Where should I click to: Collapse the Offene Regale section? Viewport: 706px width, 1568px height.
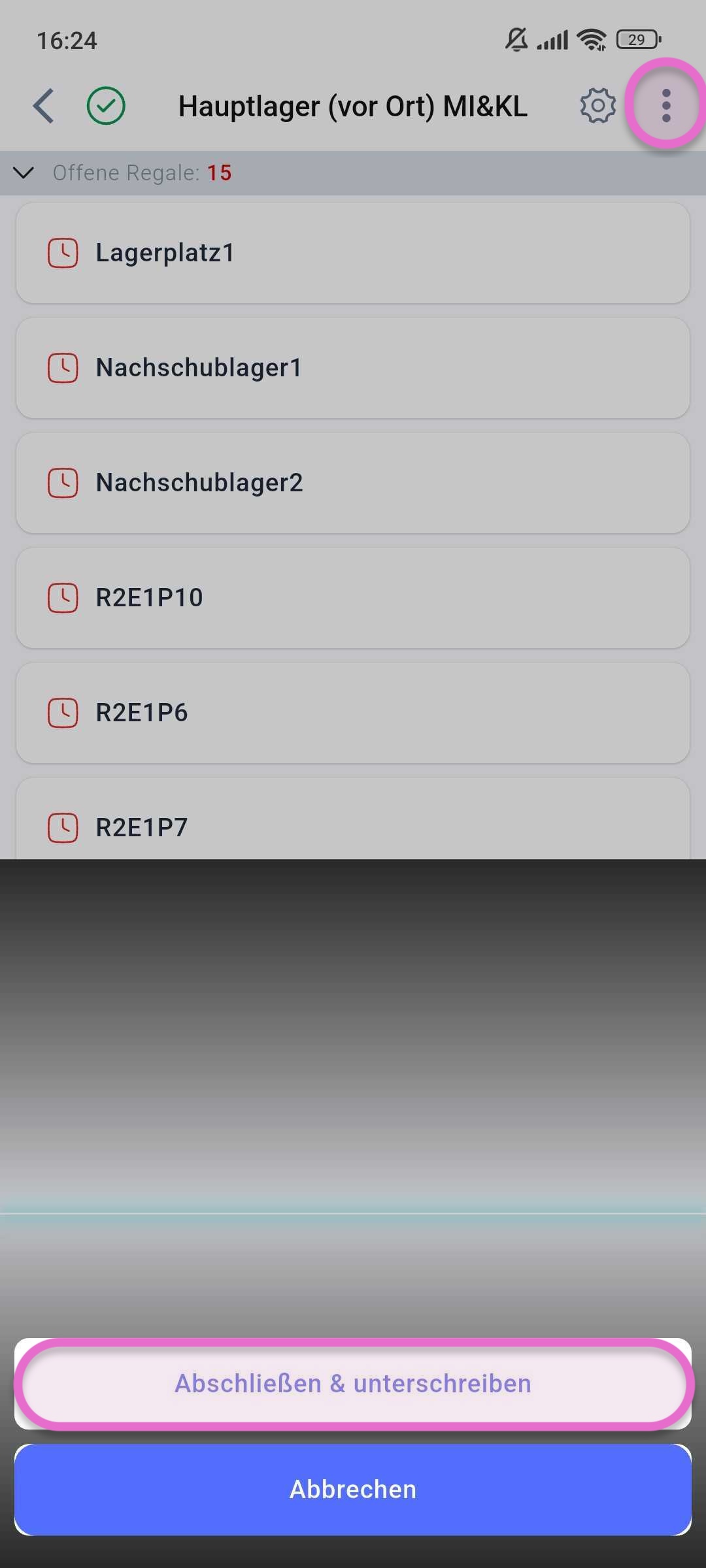(x=24, y=173)
